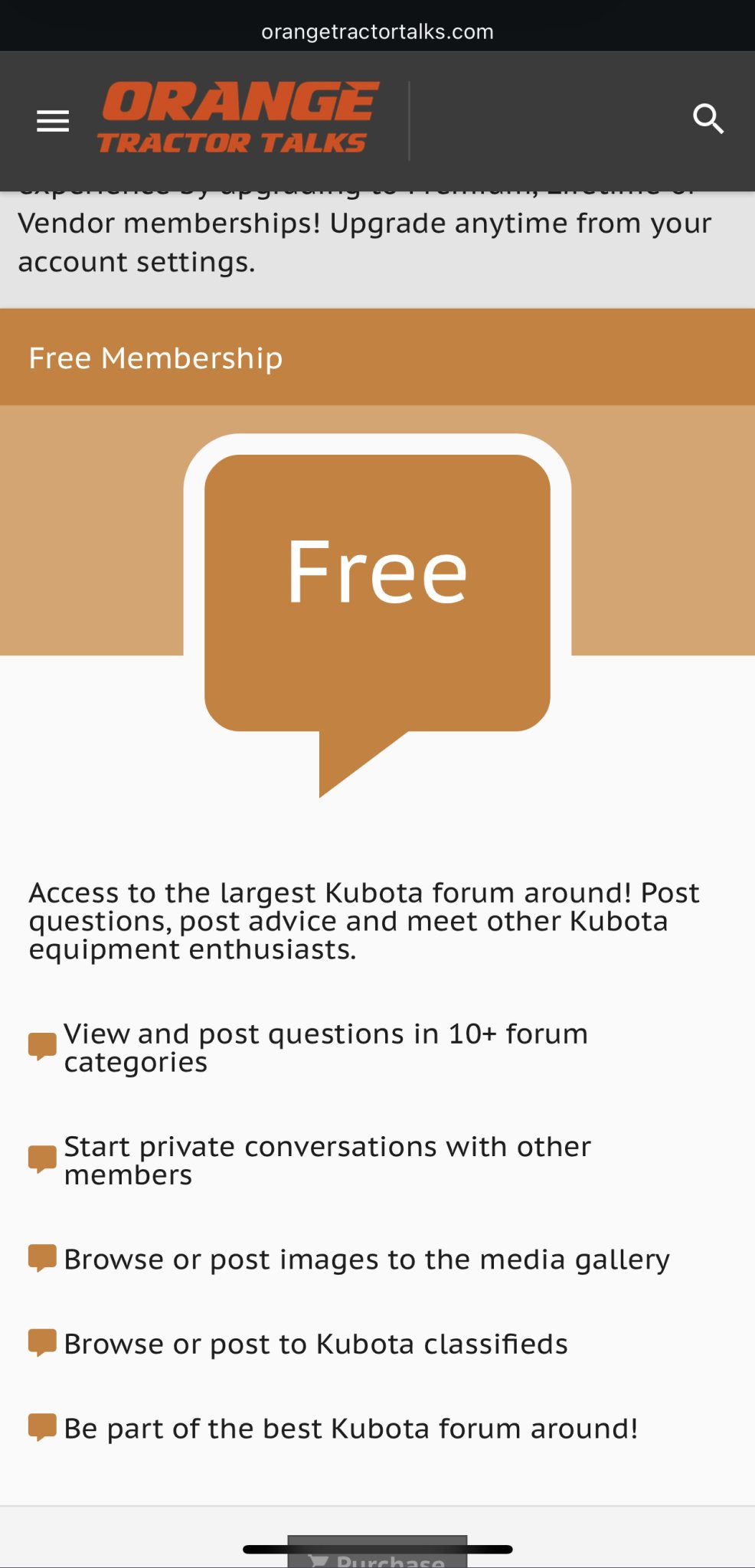
Task: Tap the browser address bar URL
Action: coord(377,31)
